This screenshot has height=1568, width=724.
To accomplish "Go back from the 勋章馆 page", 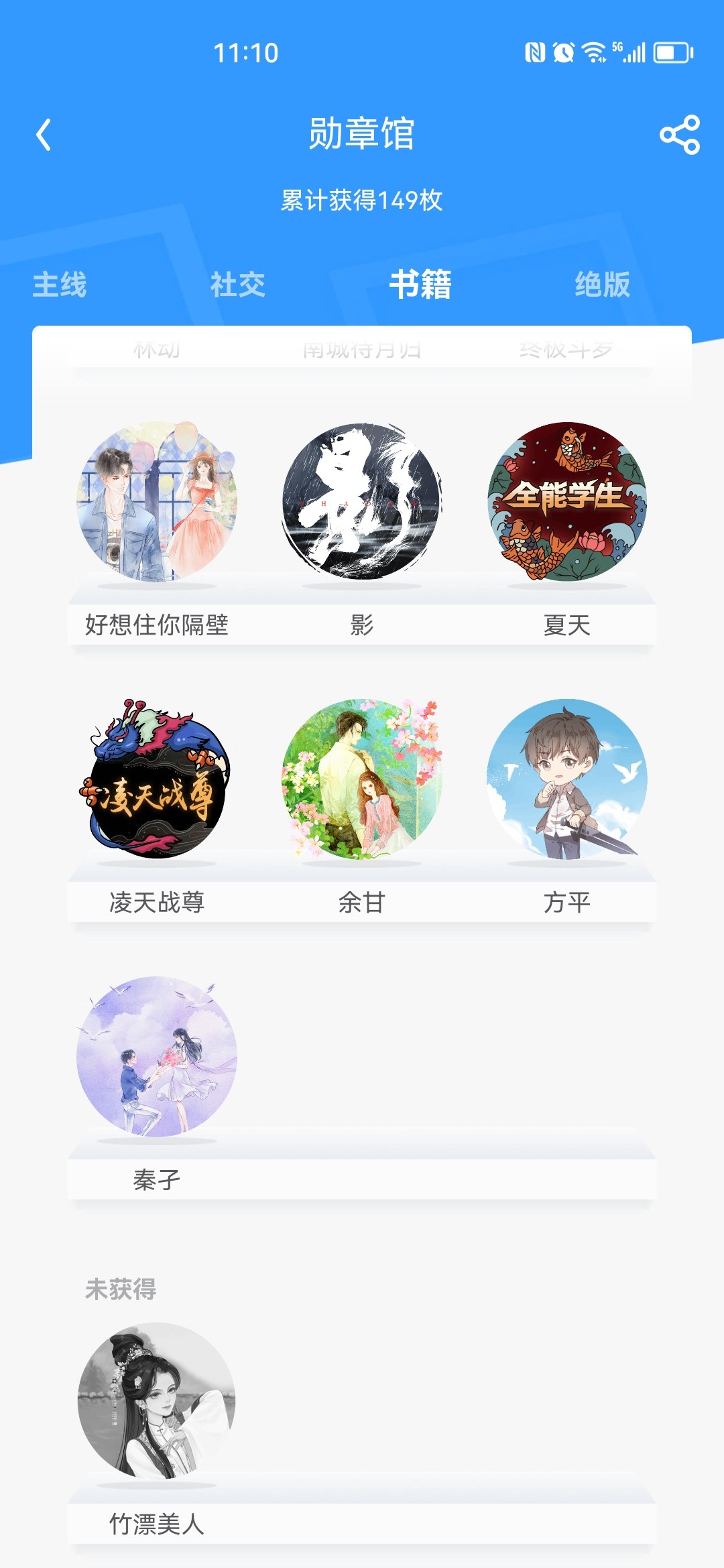I will [x=44, y=135].
